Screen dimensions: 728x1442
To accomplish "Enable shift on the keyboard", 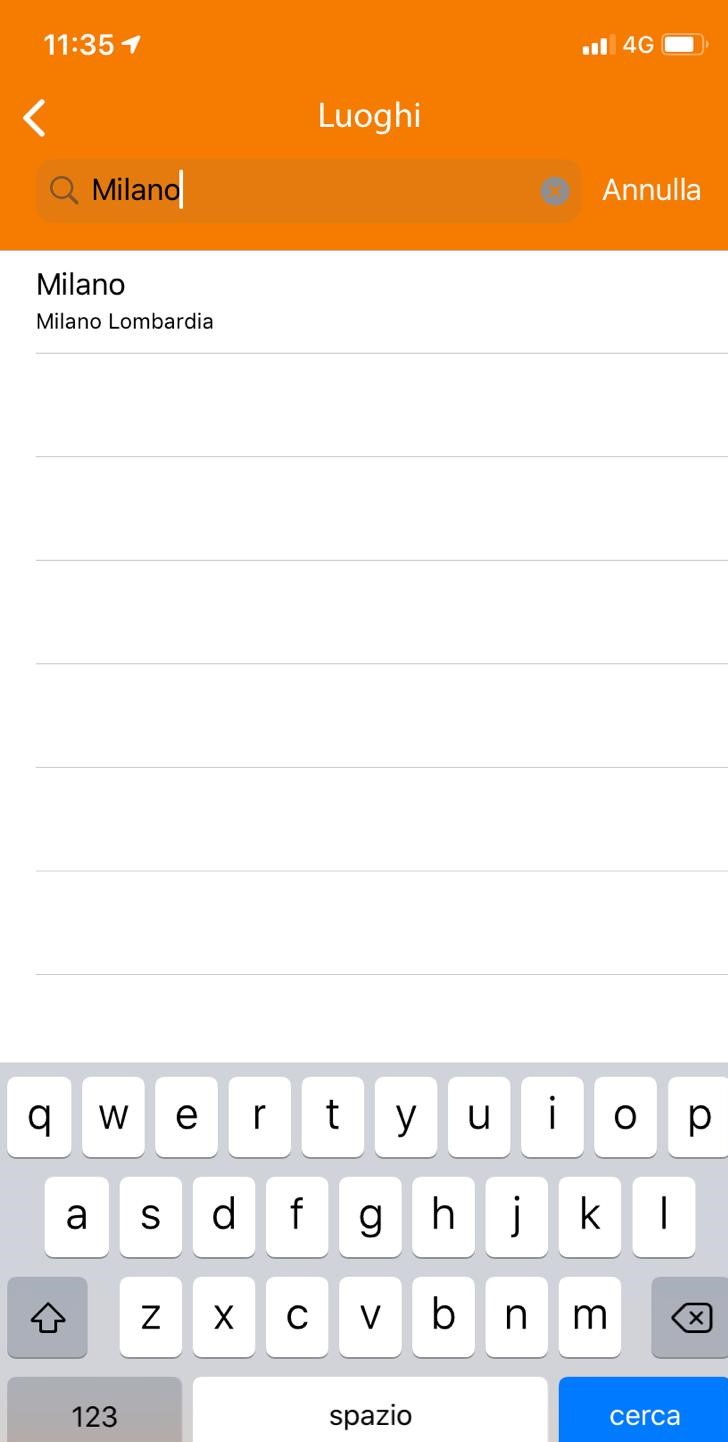I will pos(47,1317).
